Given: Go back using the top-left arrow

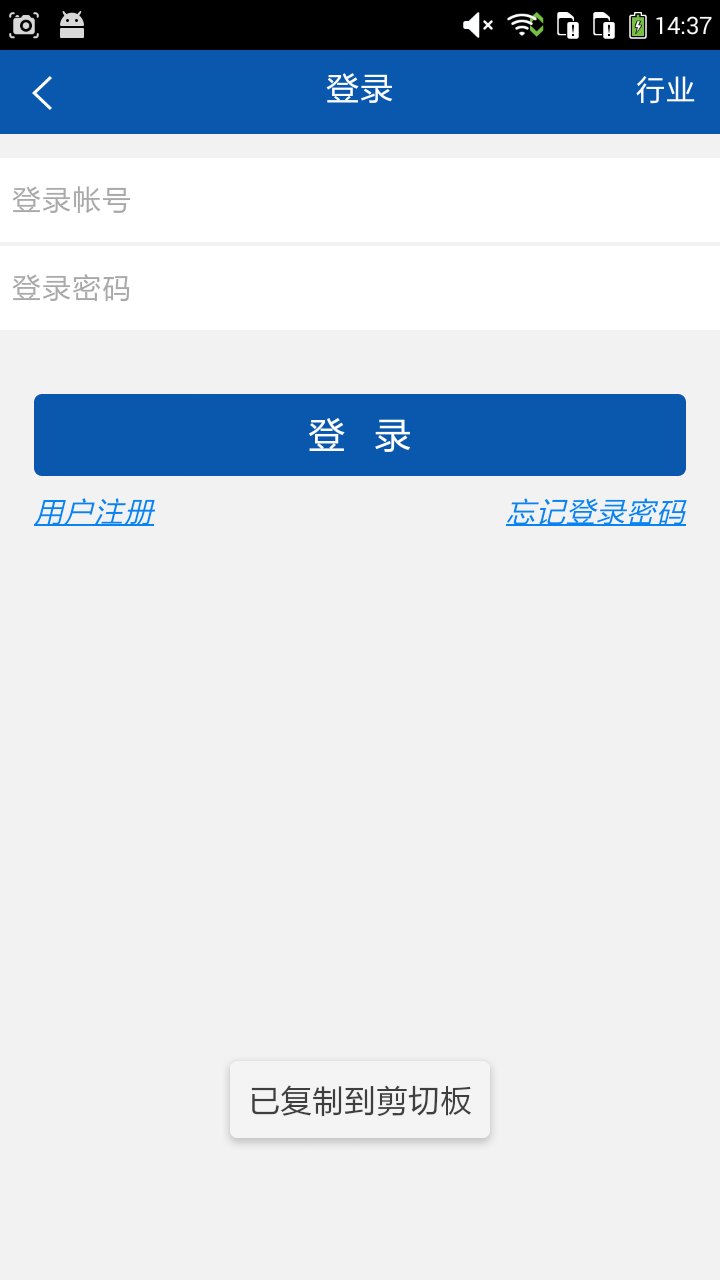Looking at the screenshot, I should [x=42, y=93].
